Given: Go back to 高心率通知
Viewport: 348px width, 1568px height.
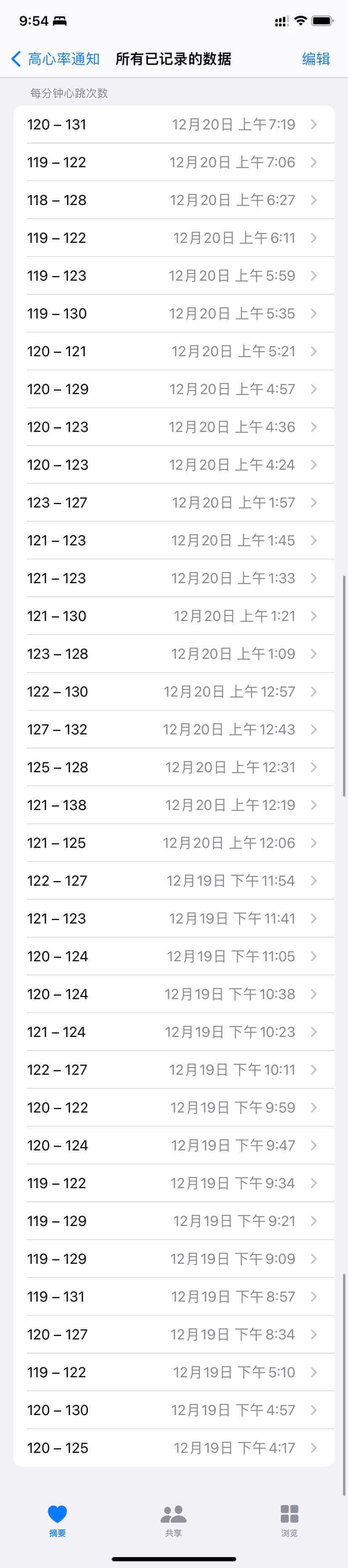Looking at the screenshot, I should [x=55, y=59].
